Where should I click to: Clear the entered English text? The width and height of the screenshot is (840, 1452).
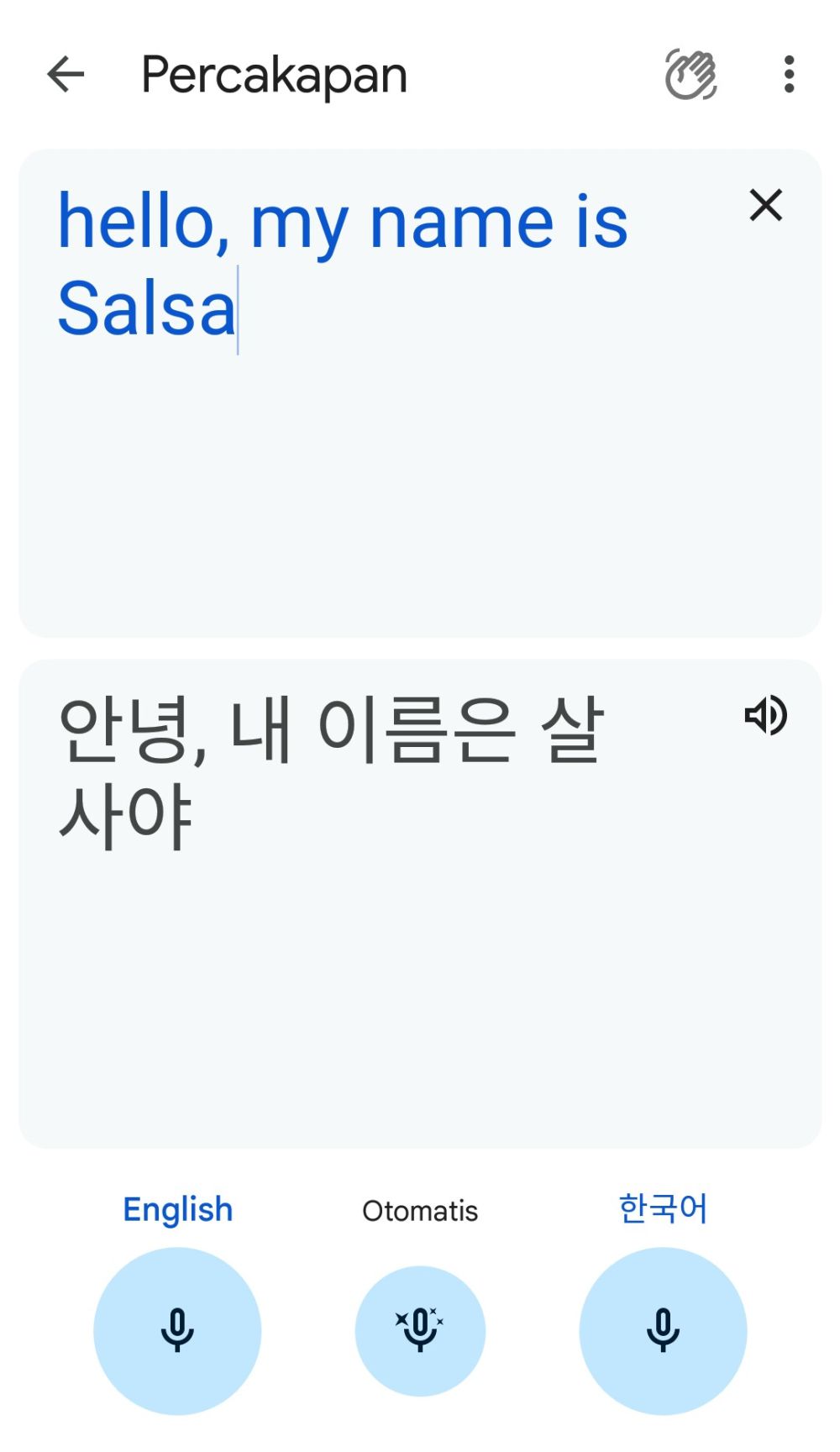tap(765, 205)
